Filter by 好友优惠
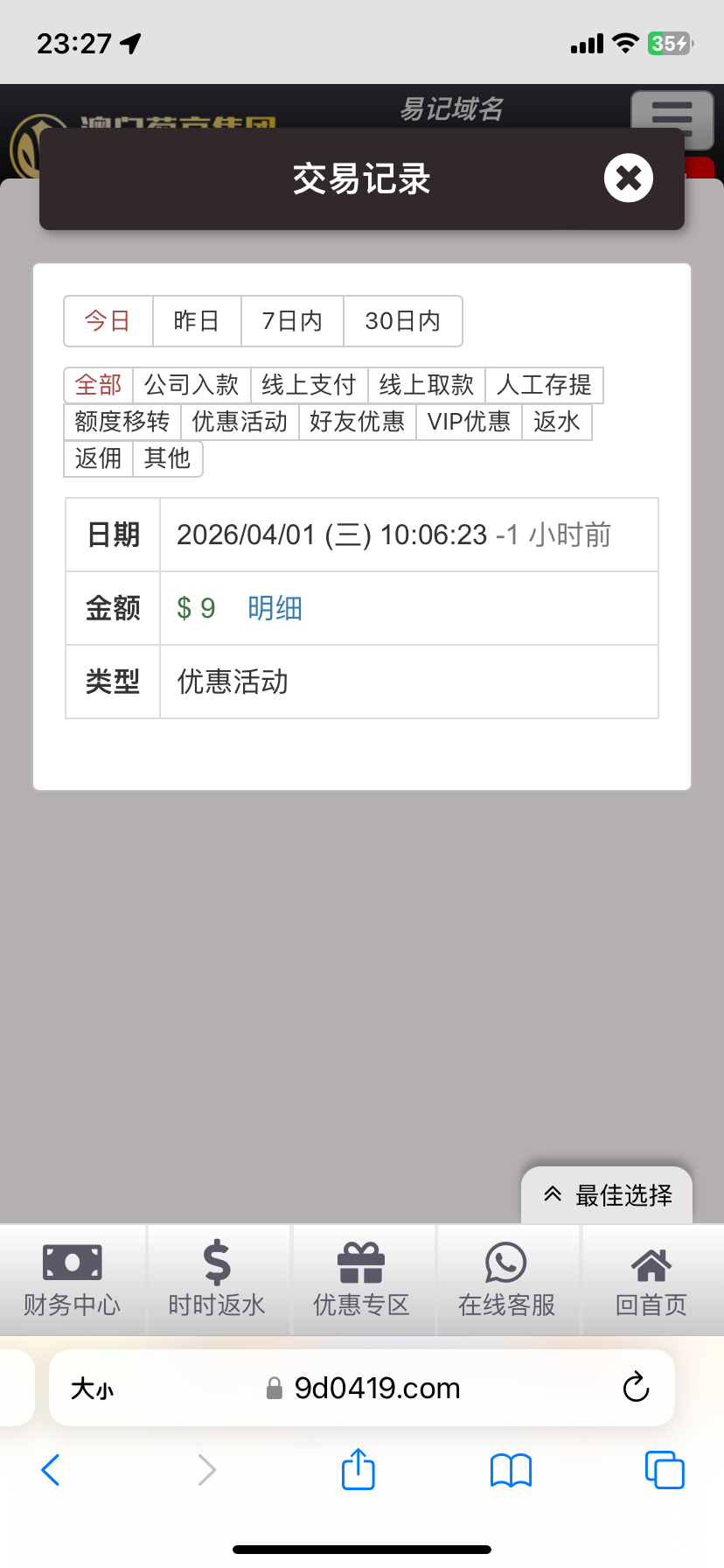The width and height of the screenshot is (724, 1568). (357, 422)
